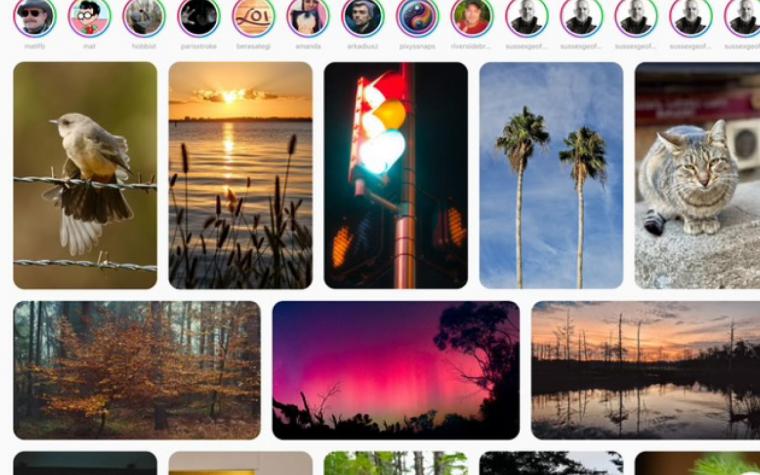Viewport: 760px width, 475px height.
Task: Open the tabby cat photo
Action: (697, 175)
